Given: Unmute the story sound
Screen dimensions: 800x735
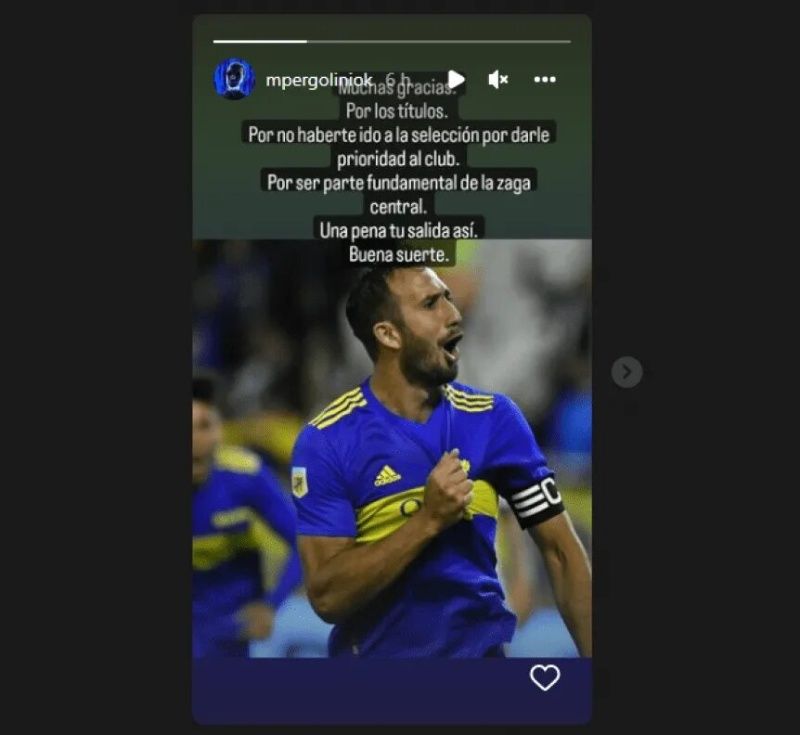Looking at the screenshot, I should 498,79.
